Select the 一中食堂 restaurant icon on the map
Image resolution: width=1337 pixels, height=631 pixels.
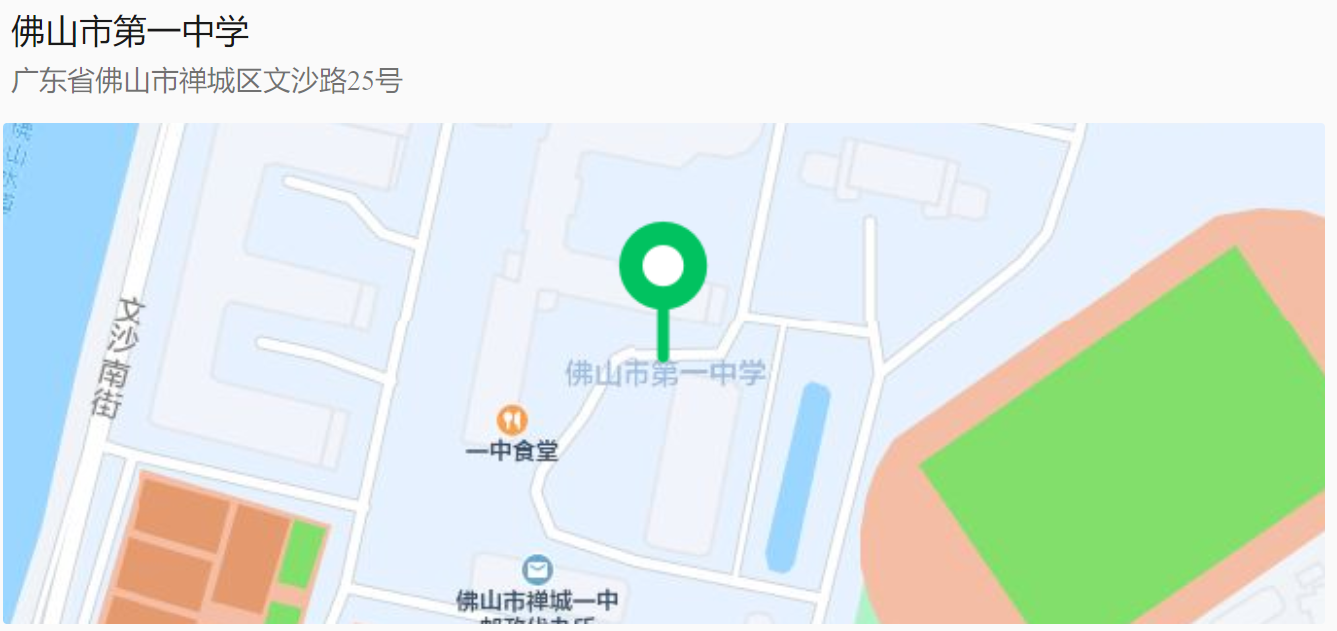pyautogui.click(x=512, y=420)
